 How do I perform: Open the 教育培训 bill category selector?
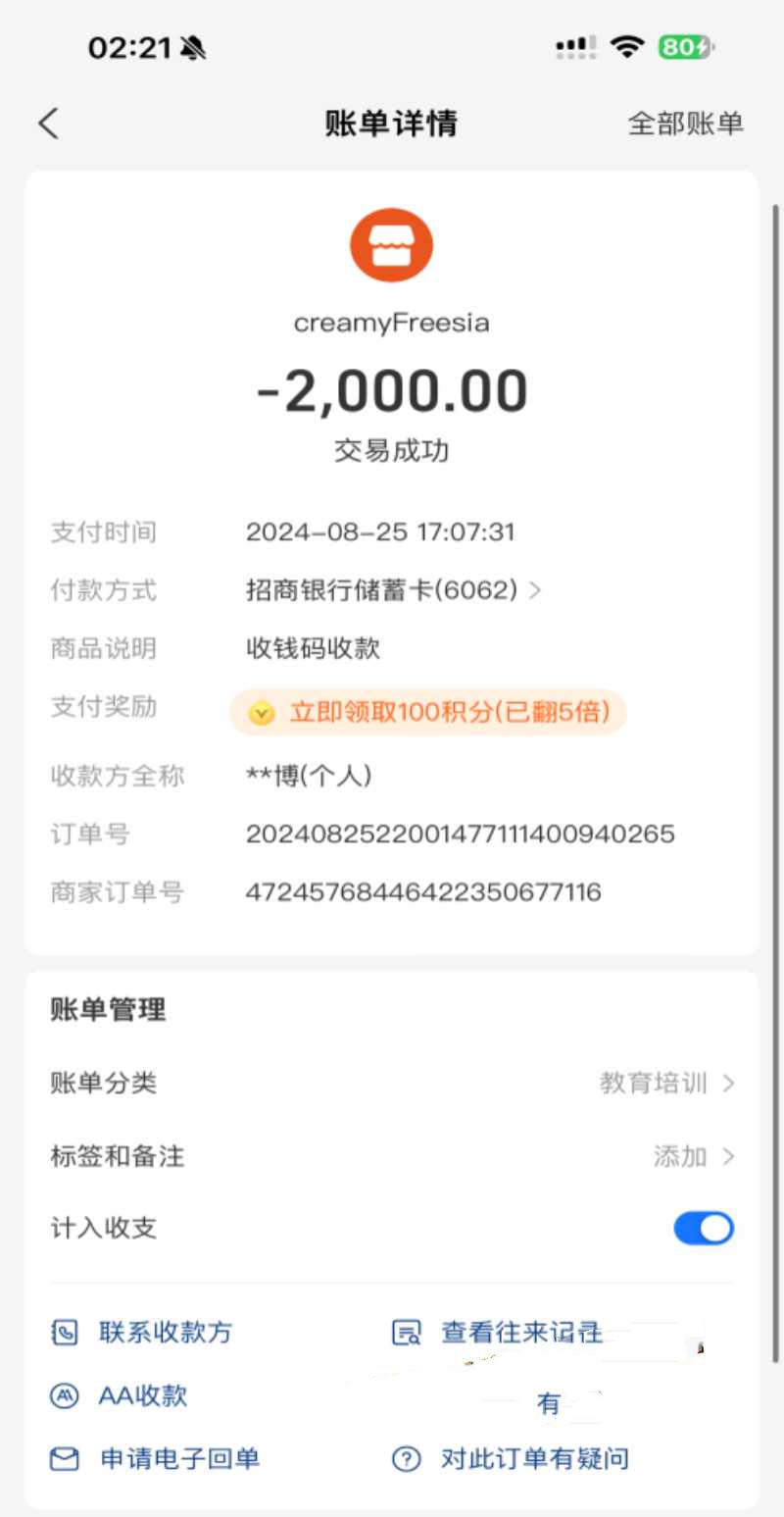(x=664, y=1083)
